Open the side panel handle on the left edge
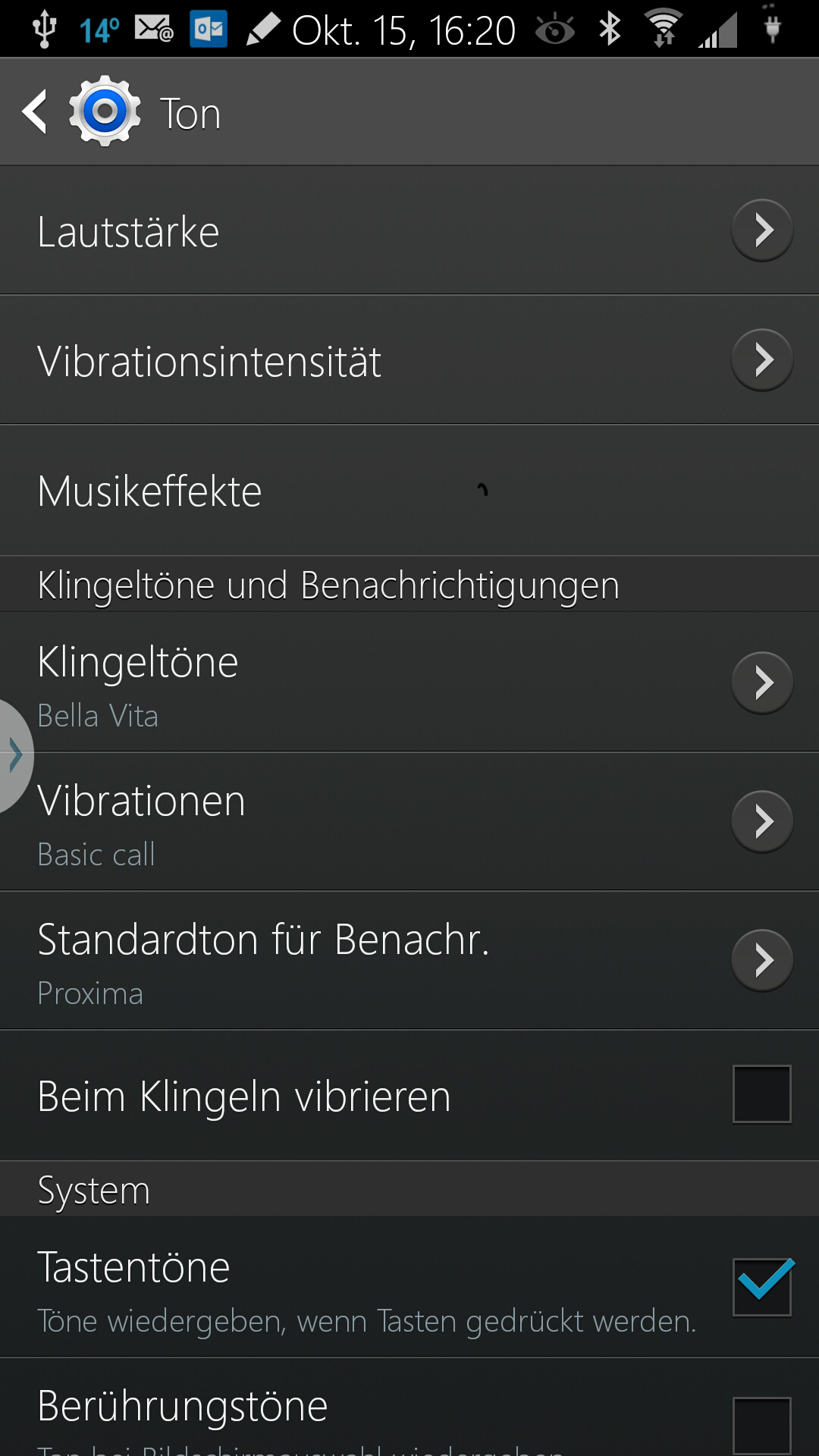This screenshot has height=1456, width=819. click(x=15, y=756)
